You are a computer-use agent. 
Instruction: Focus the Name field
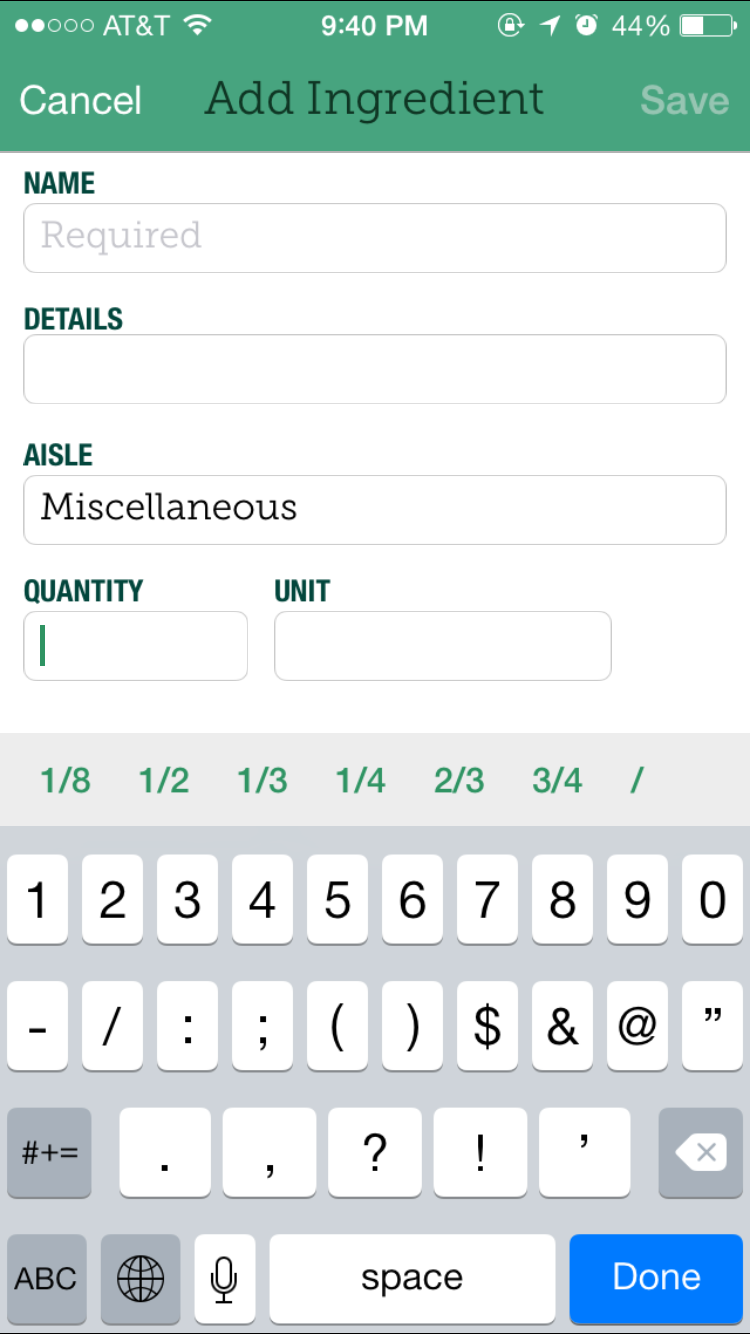[374, 238]
